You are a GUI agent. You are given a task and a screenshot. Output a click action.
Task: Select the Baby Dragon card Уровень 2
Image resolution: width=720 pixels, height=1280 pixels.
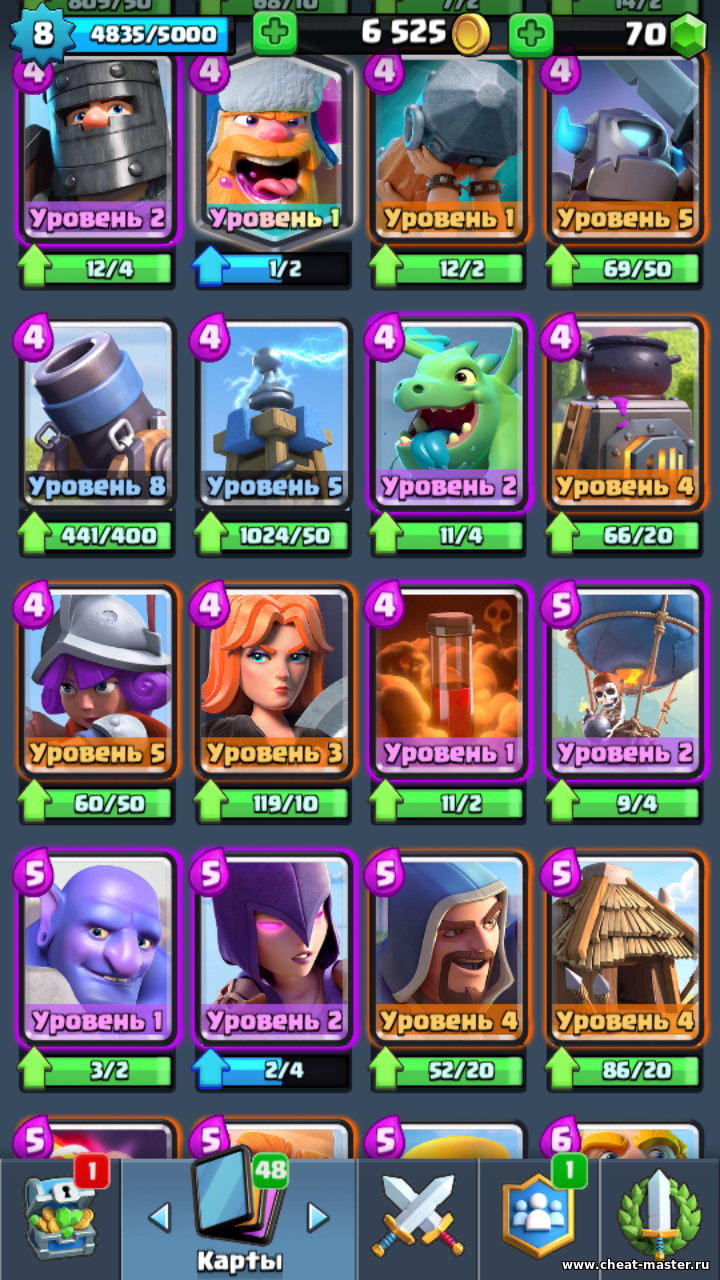pos(450,415)
